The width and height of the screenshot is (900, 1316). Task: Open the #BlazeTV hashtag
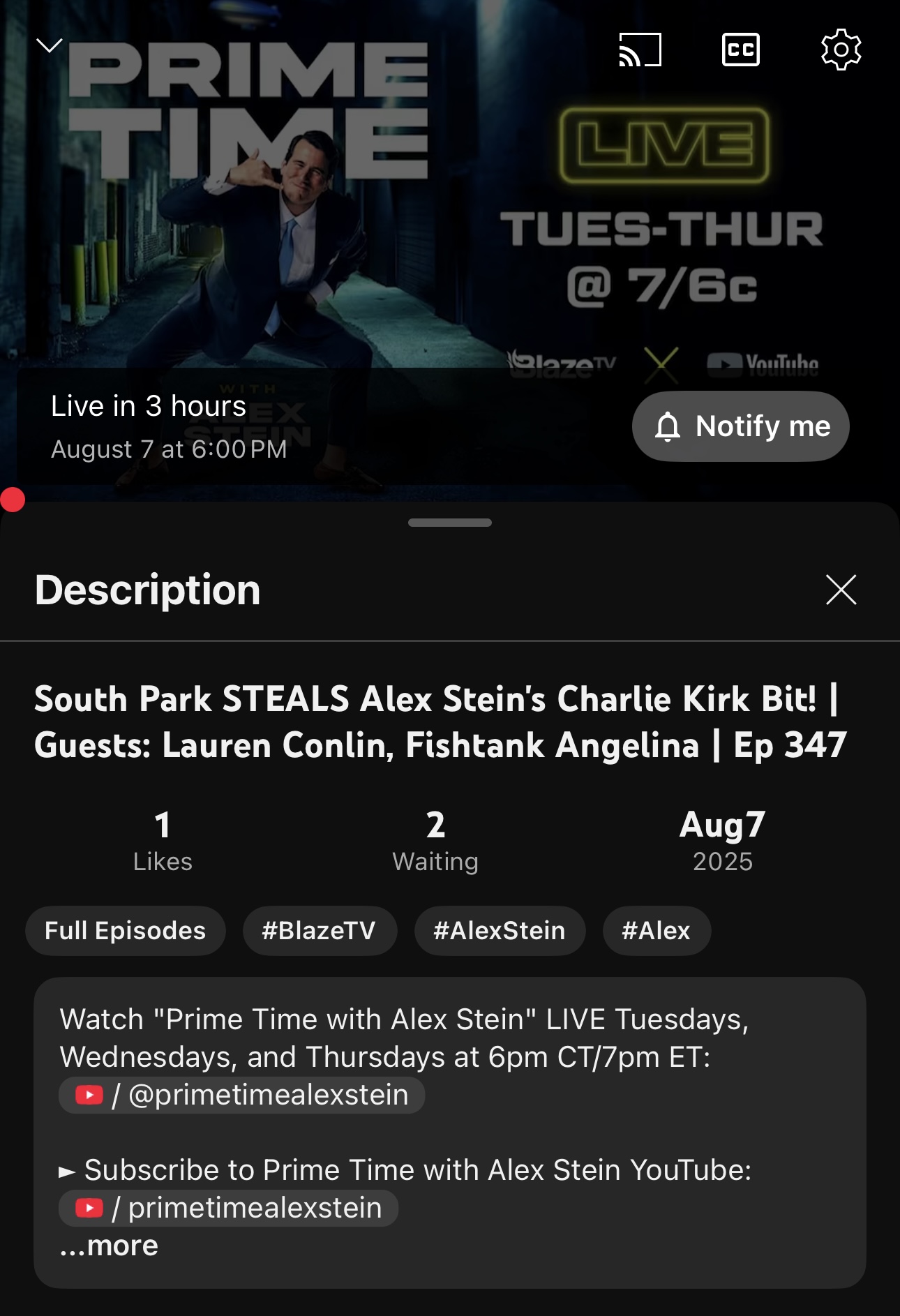(x=320, y=931)
